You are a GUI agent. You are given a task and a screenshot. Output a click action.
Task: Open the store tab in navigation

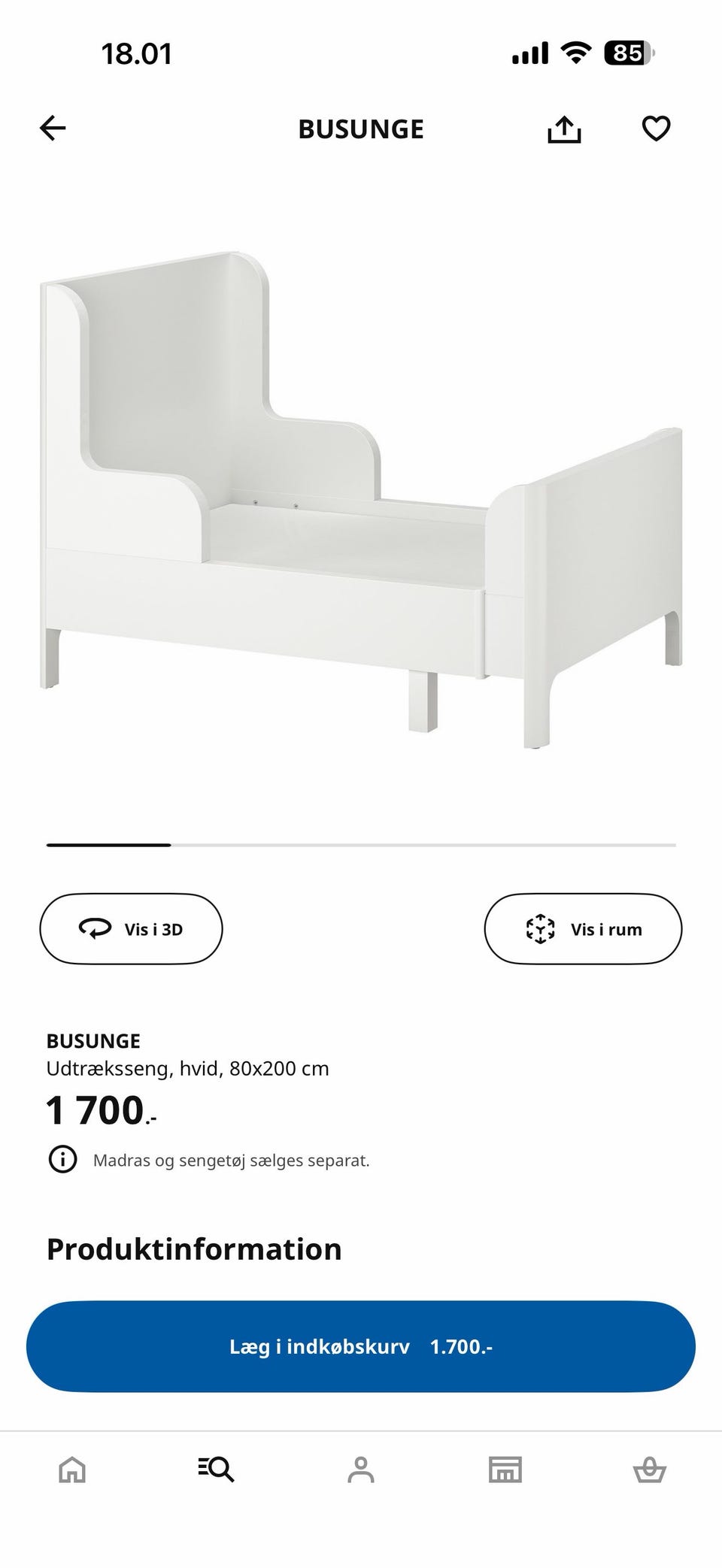pos(505,1470)
